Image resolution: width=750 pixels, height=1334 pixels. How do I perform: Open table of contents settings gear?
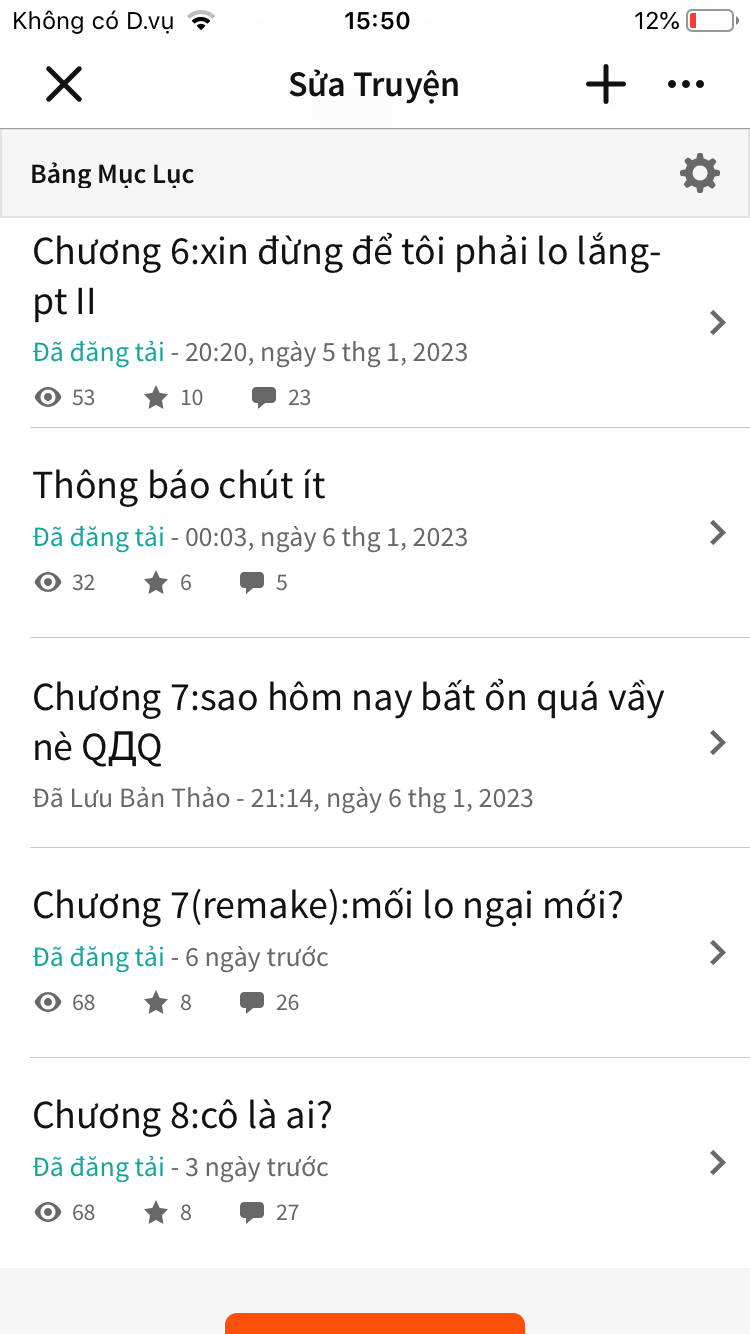tap(699, 173)
